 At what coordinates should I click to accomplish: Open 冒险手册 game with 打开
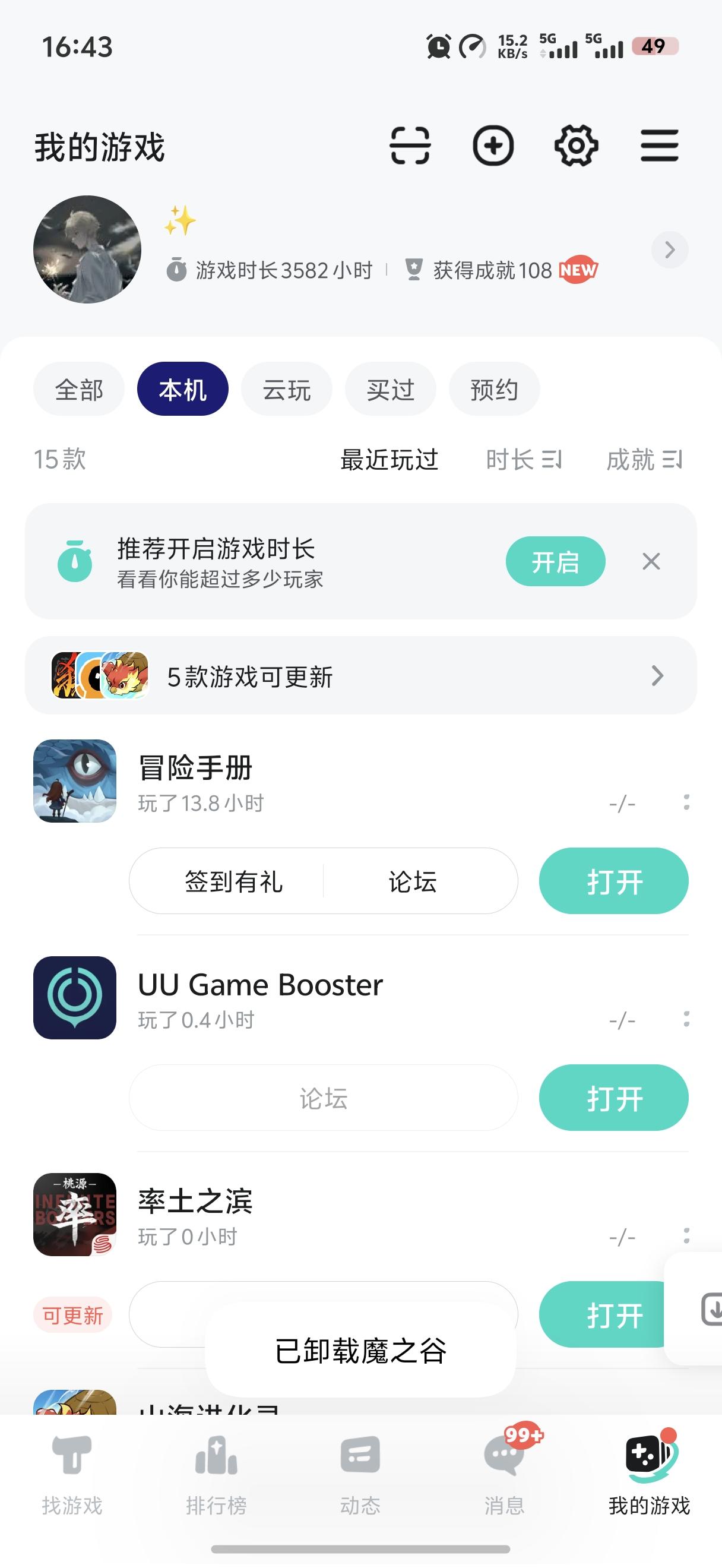[613, 881]
